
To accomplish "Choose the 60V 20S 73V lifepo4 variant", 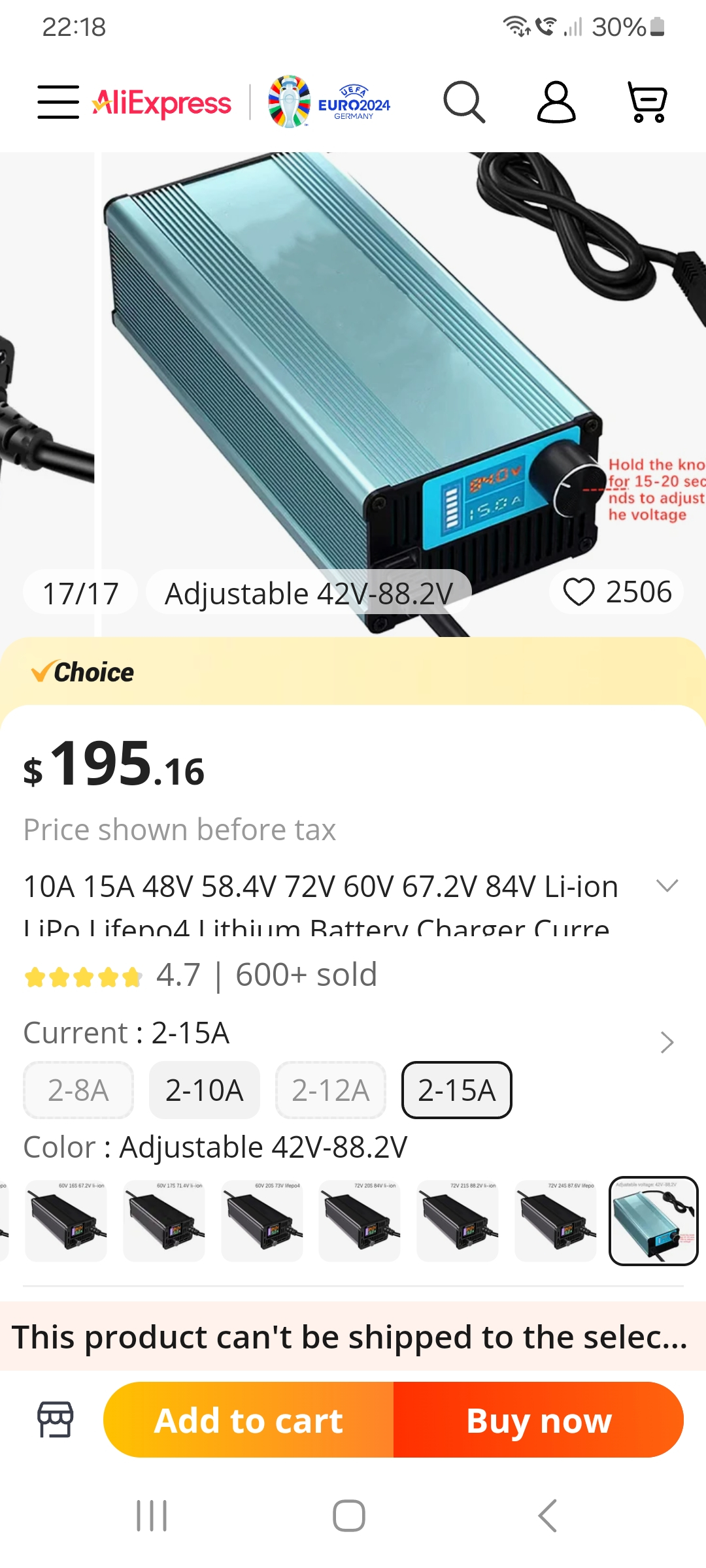I will tap(262, 1220).
